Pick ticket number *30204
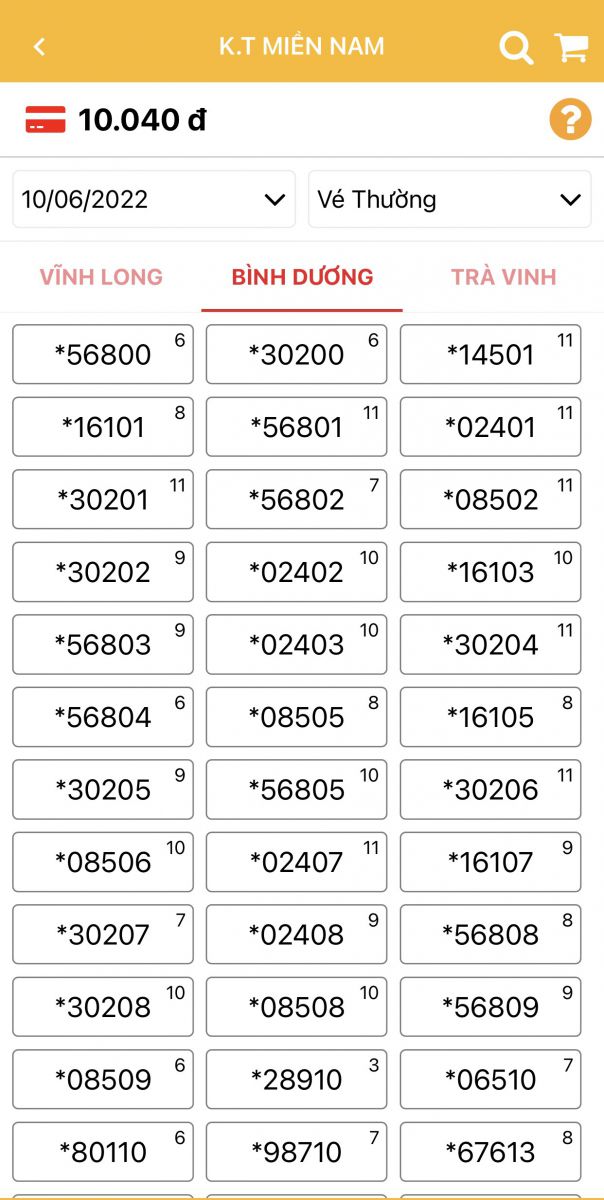 coord(490,644)
